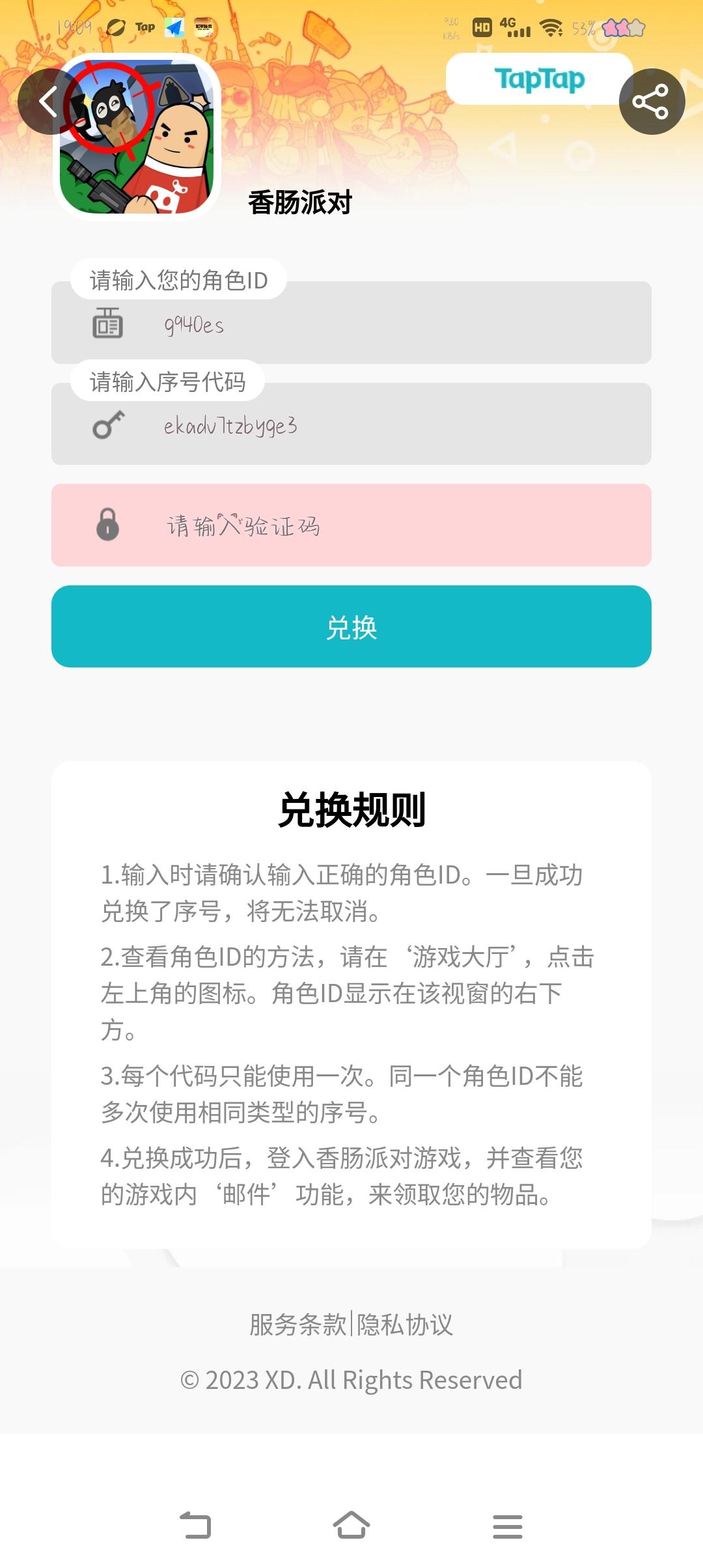Select the serial code field showing ekadv7tzbyge3
This screenshot has height=1568, width=703.
[x=351, y=428]
